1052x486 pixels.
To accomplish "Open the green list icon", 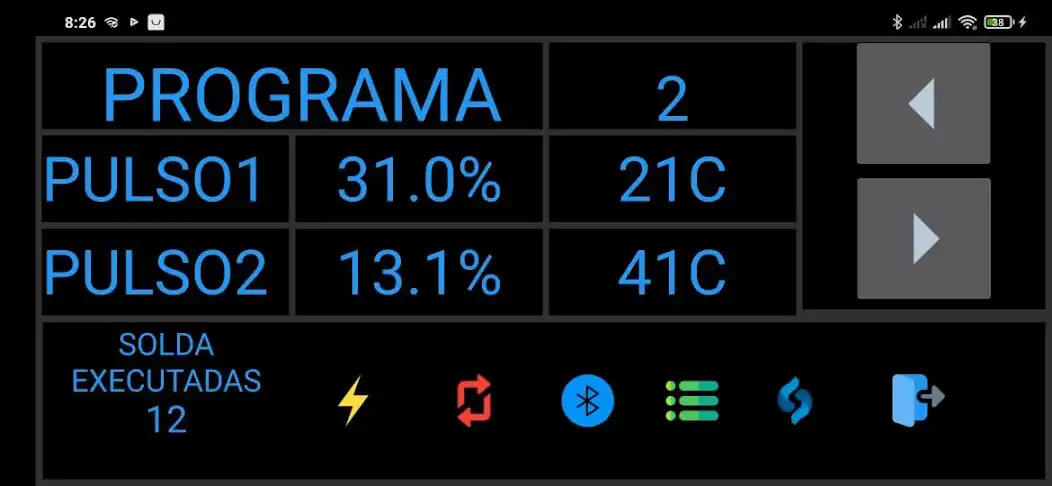I will 692,401.
